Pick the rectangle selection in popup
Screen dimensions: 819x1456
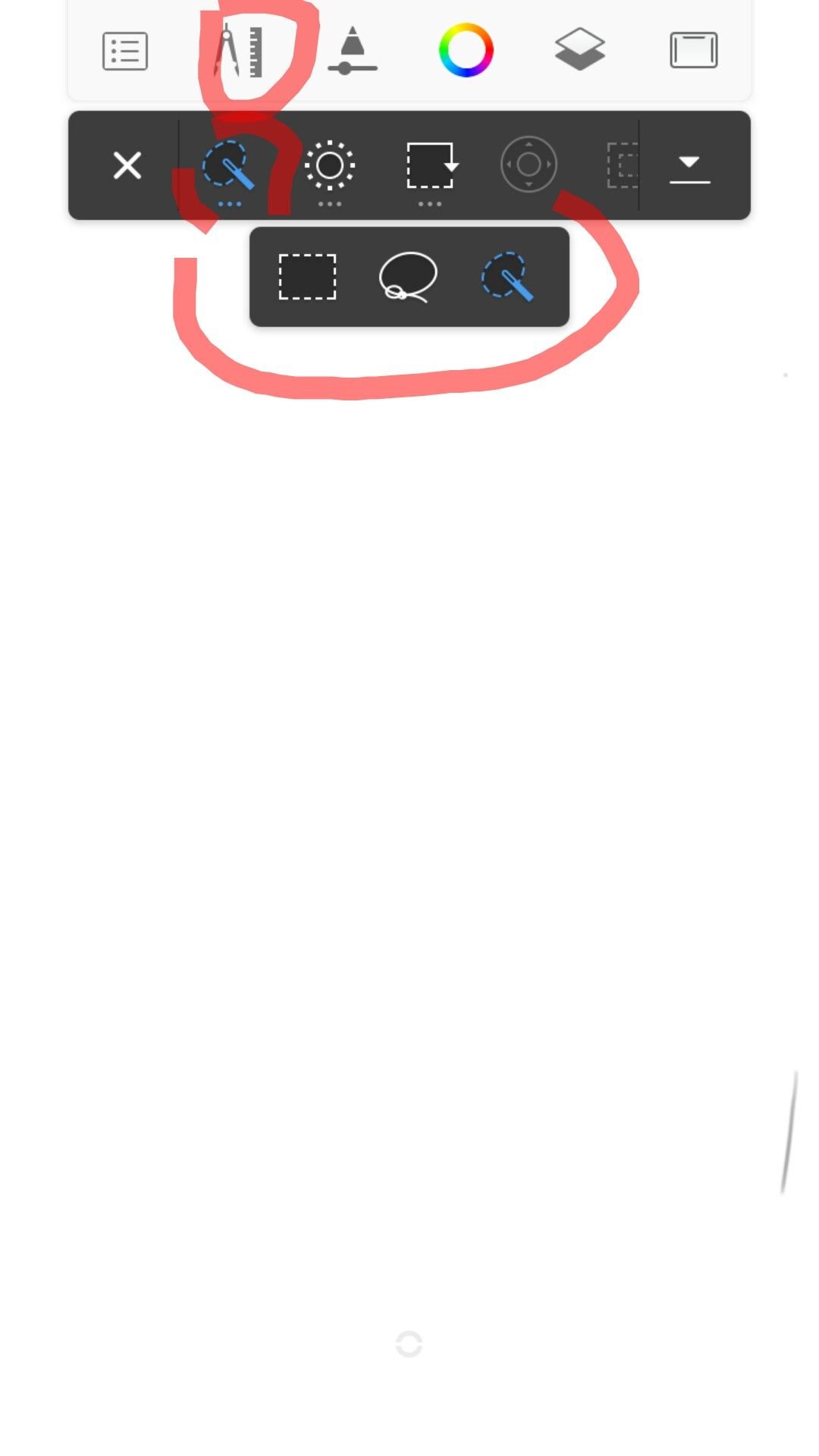[x=307, y=277]
